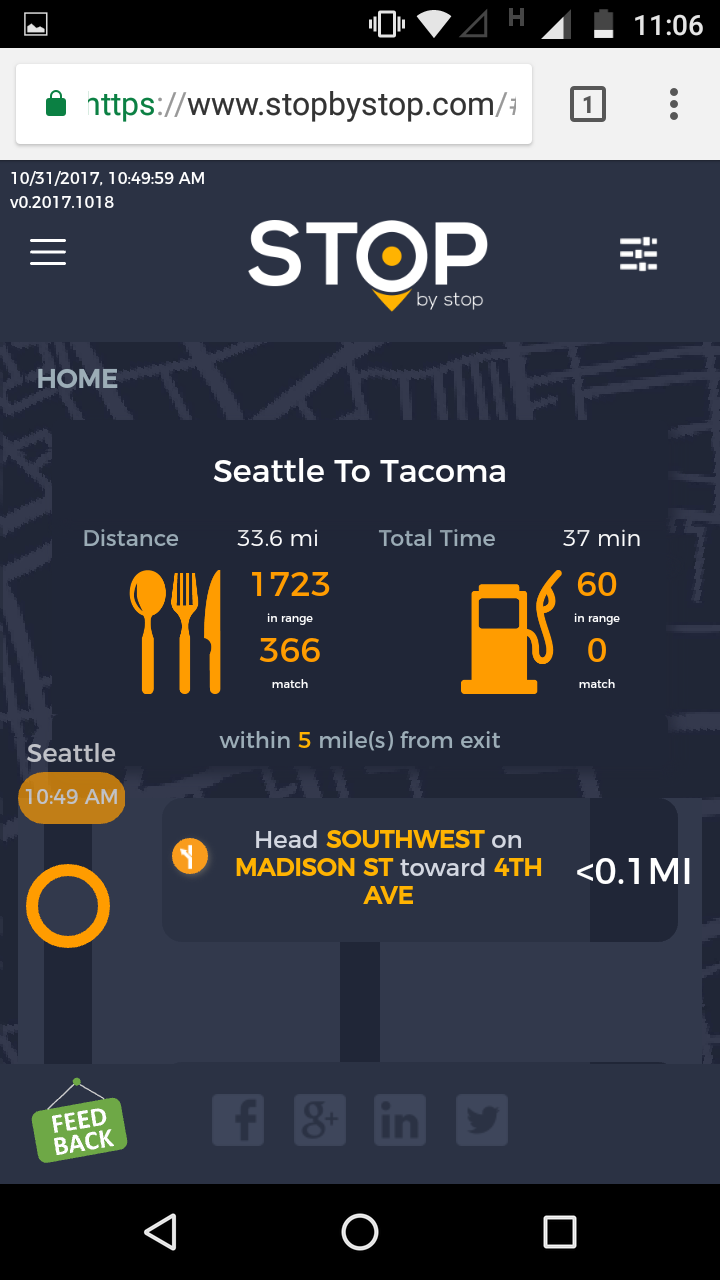Open the browser tab switcher
This screenshot has width=720, height=1280.
(588, 104)
